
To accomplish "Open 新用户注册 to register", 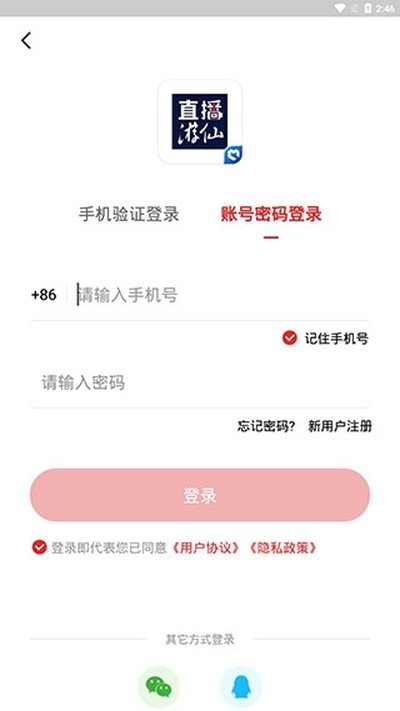I will [340, 426].
